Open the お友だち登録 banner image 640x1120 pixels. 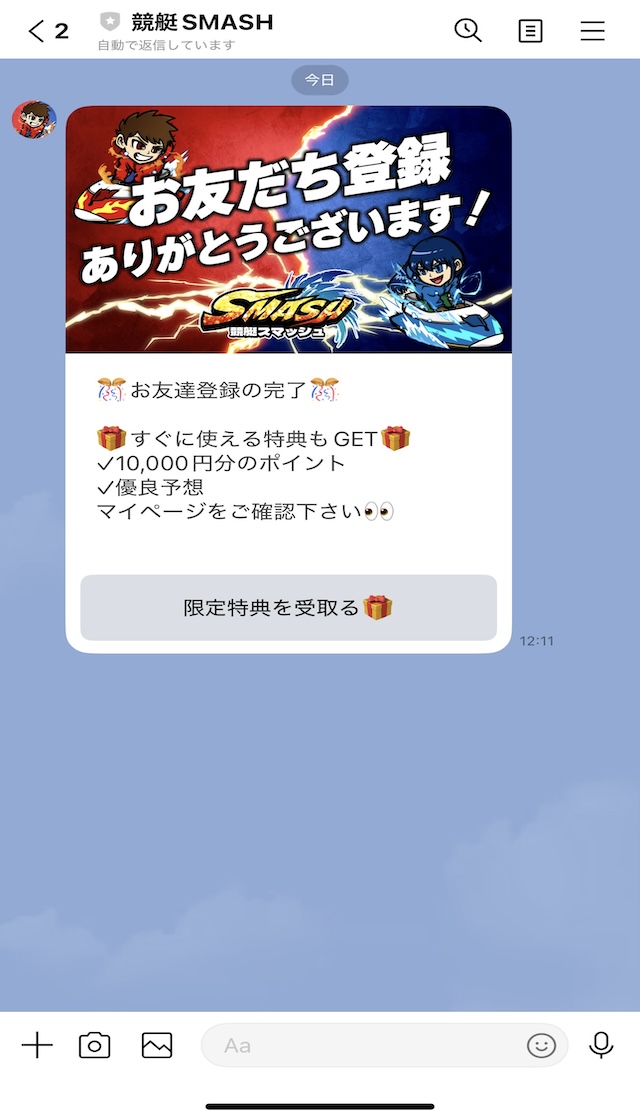click(288, 229)
